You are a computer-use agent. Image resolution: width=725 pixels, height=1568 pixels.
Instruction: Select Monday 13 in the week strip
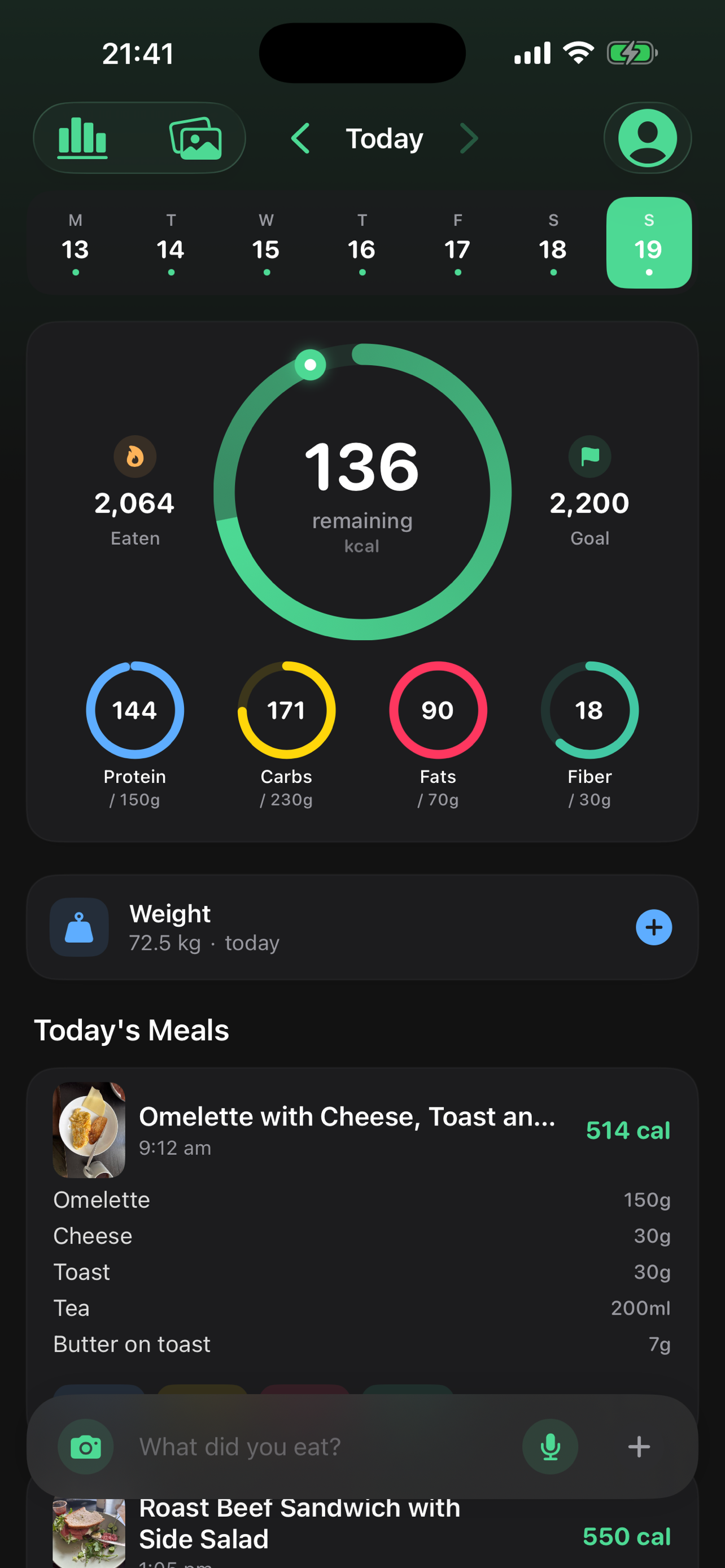point(76,243)
